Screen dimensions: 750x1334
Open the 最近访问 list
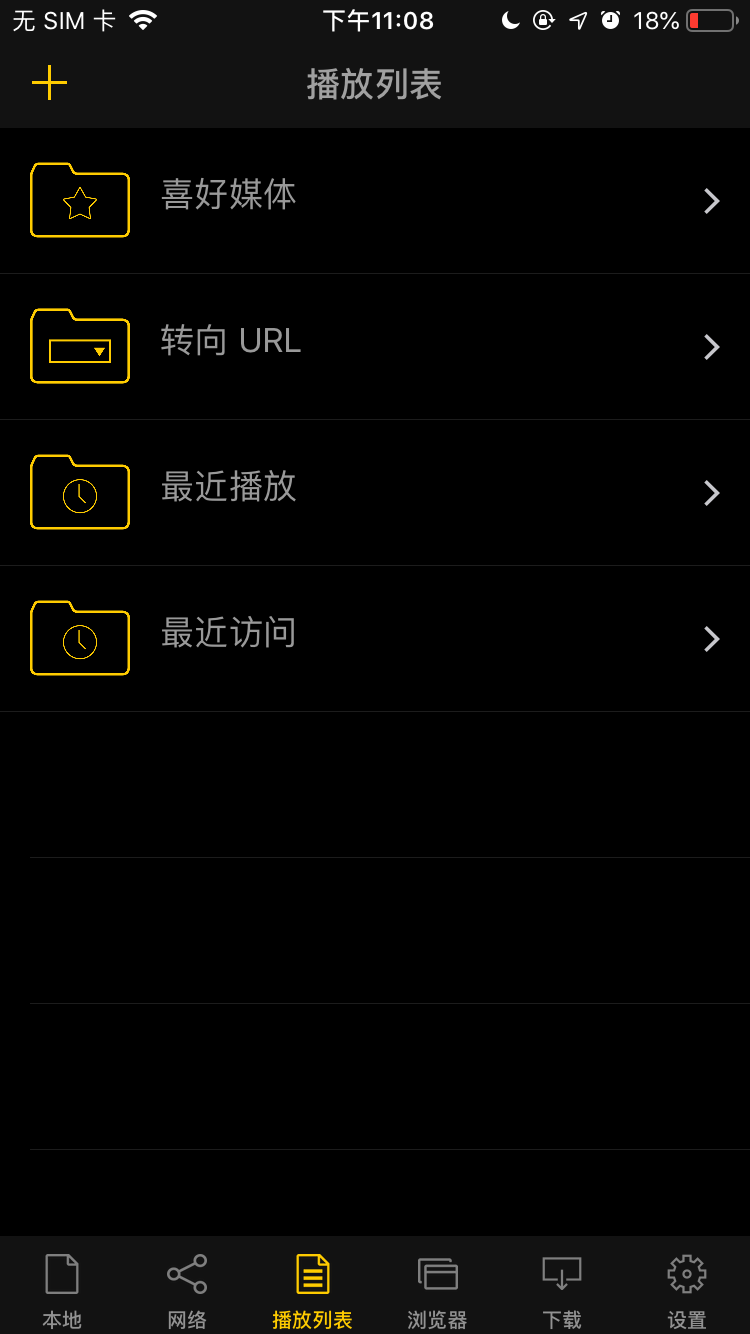click(x=375, y=638)
